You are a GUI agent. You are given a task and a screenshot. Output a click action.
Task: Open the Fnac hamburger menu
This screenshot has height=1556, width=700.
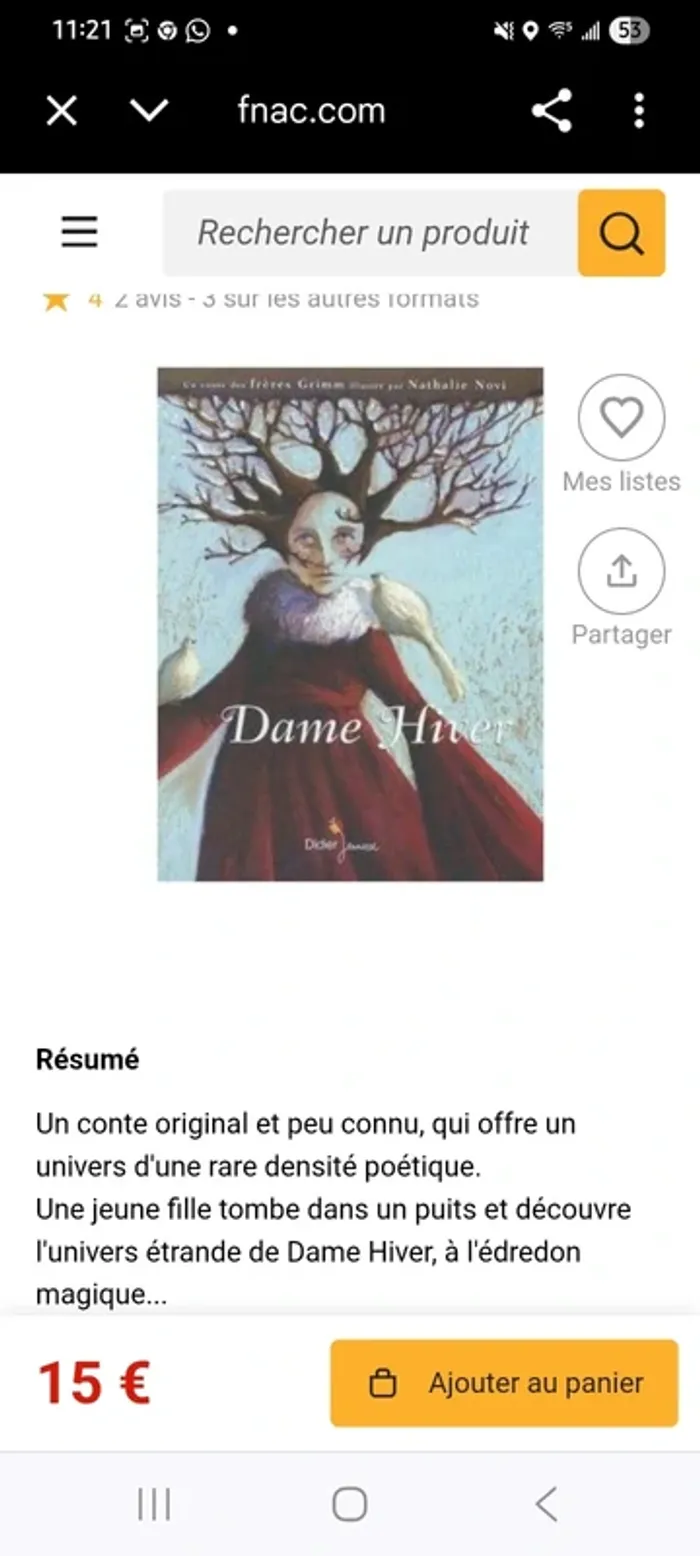80,232
